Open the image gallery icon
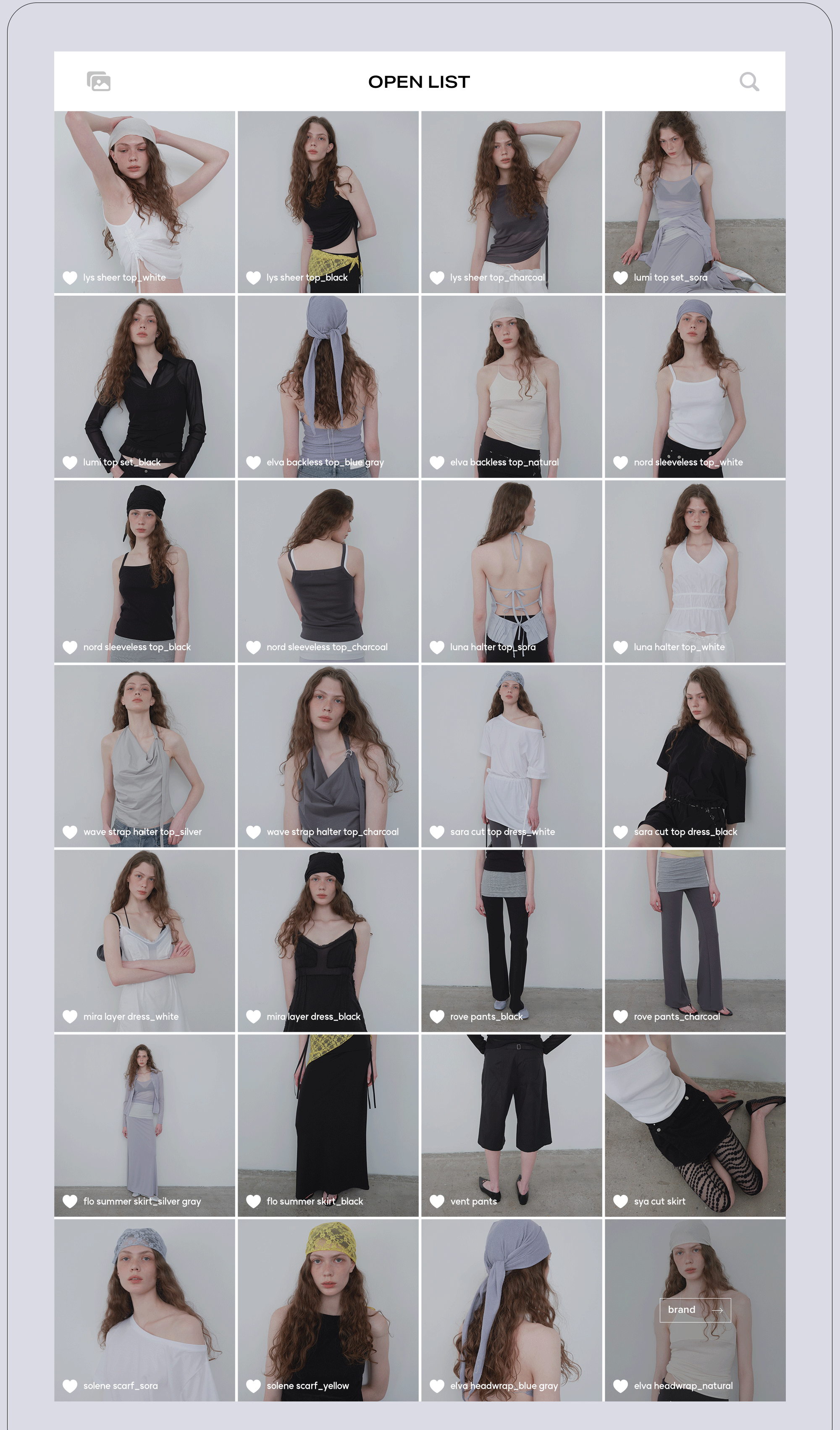The width and height of the screenshot is (840, 1430). coord(99,82)
